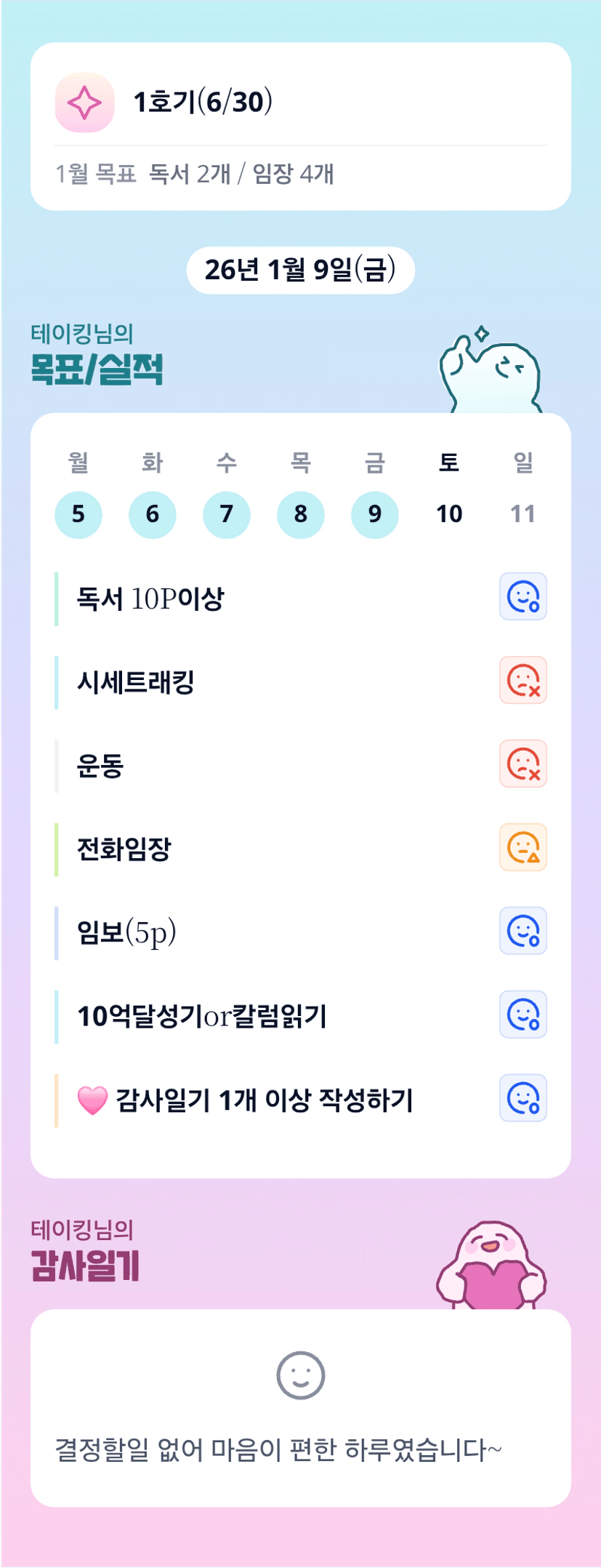Switch to Wednesday the 7th
Screen dimensions: 601x1568
[x=227, y=514]
